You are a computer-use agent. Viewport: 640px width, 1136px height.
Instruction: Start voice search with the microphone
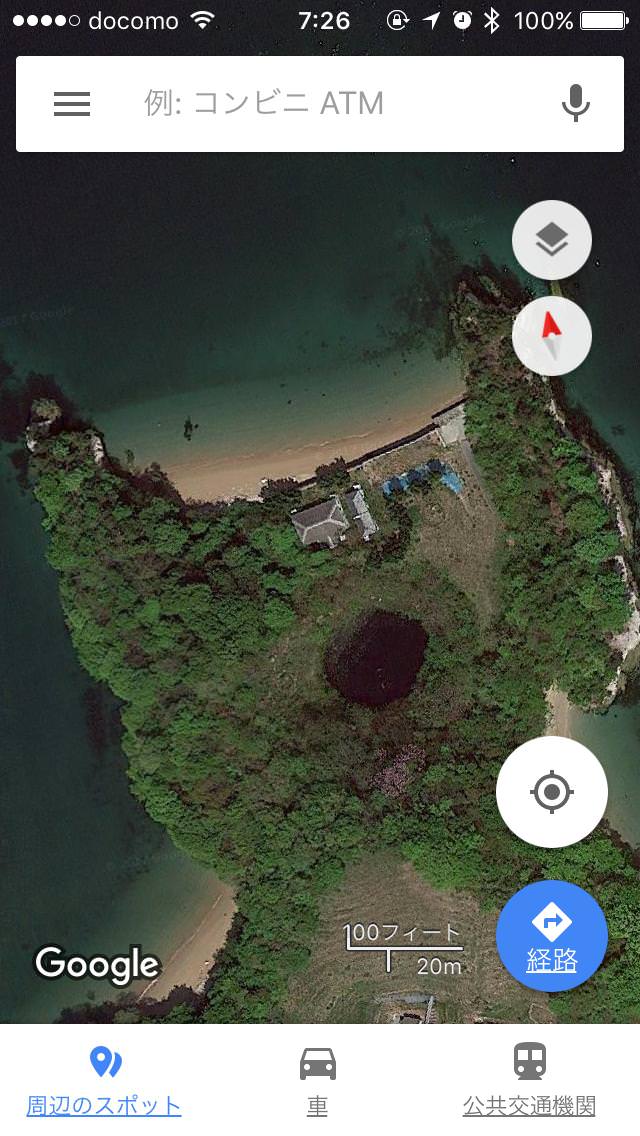(x=575, y=103)
